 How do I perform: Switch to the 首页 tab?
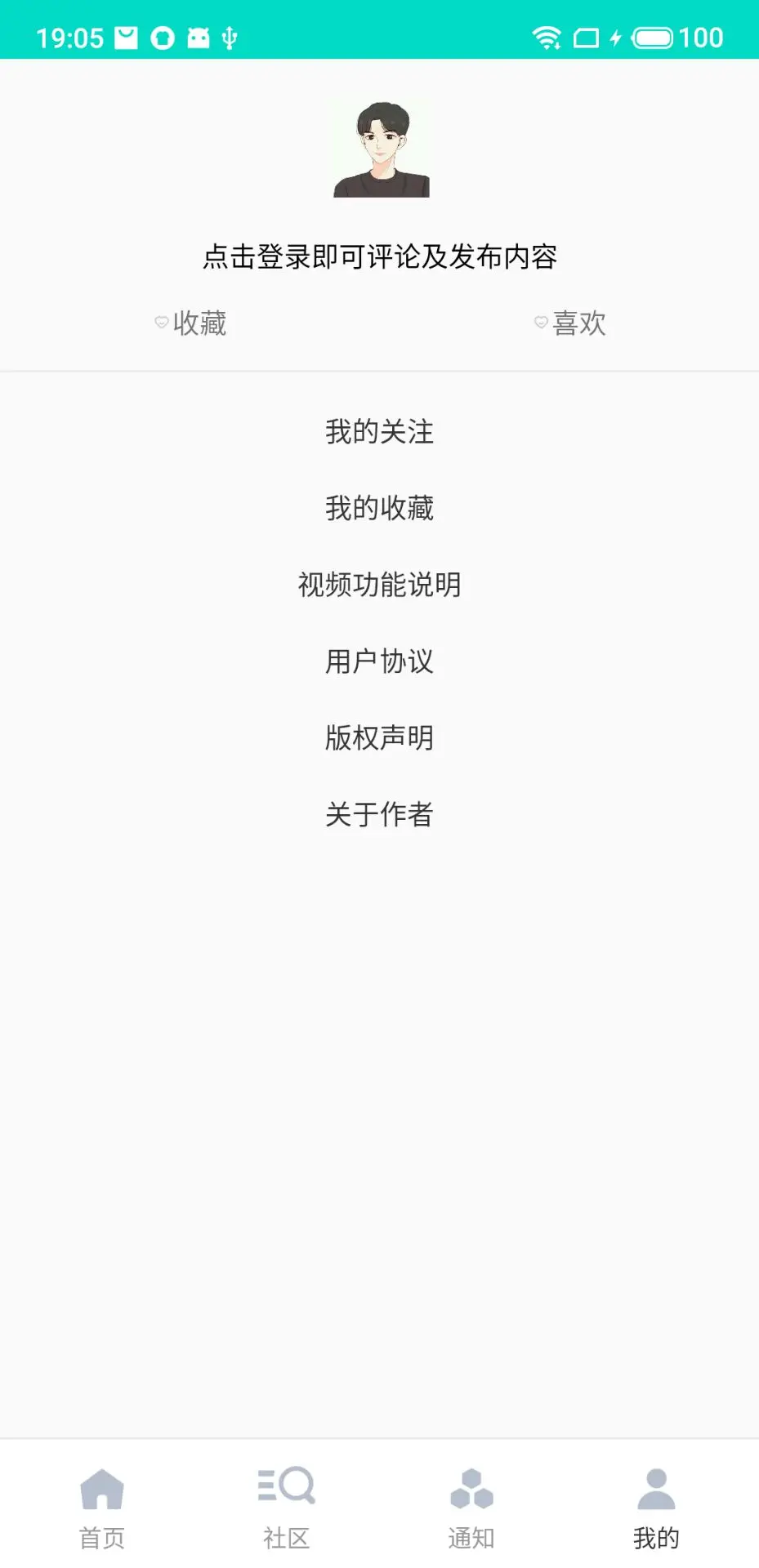(x=102, y=1508)
